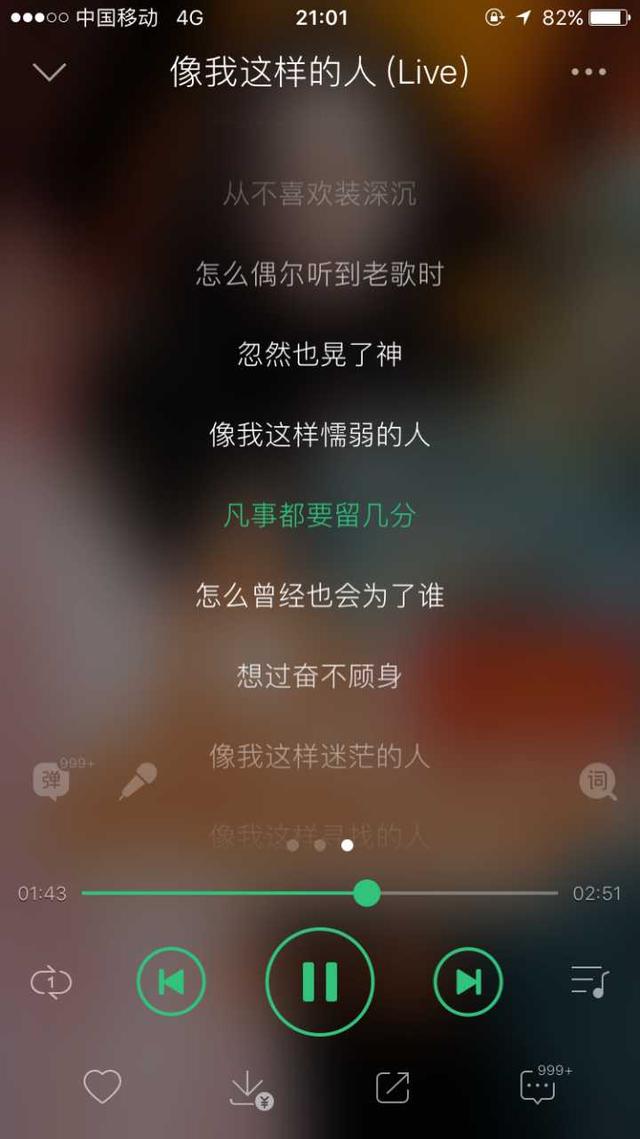The width and height of the screenshot is (640, 1139).
Task: Tap the lyrics (词) icon
Action: tap(597, 781)
